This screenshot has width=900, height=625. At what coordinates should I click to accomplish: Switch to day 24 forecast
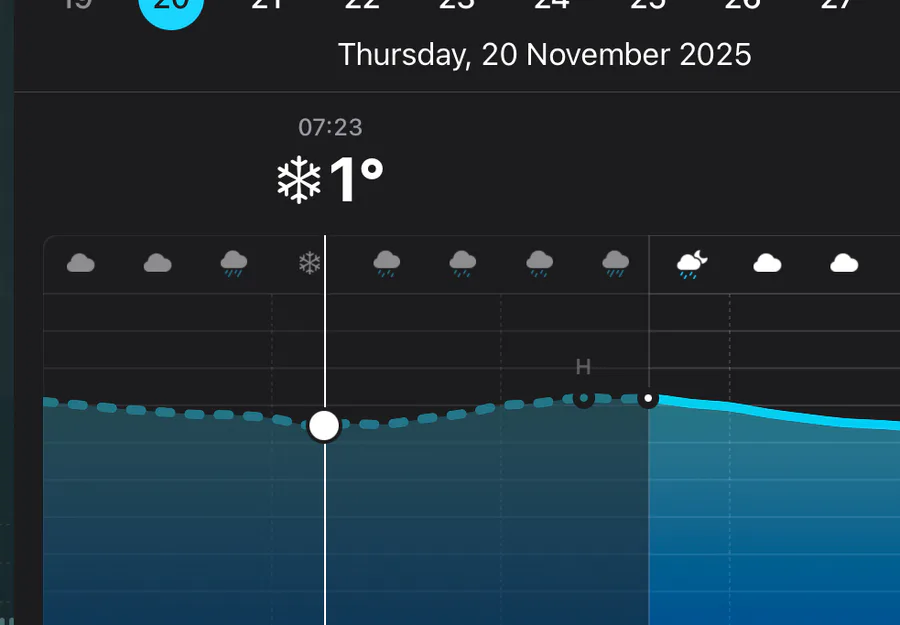(x=552, y=5)
